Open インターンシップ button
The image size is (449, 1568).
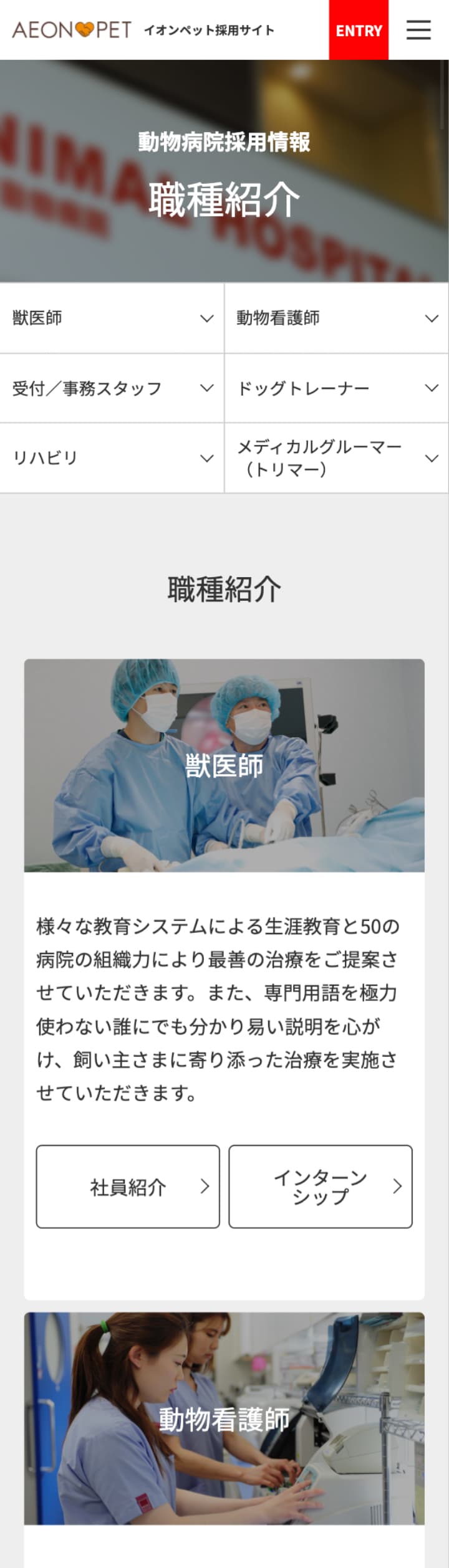point(320,1187)
